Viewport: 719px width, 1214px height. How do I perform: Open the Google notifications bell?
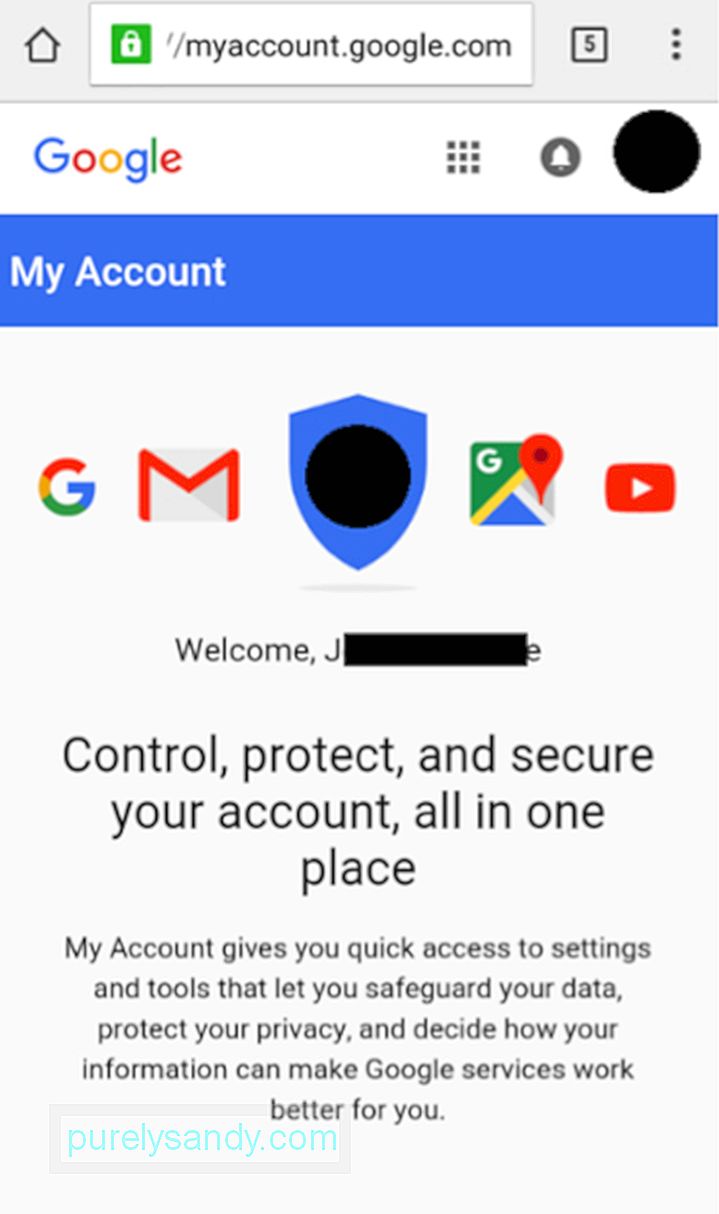560,157
